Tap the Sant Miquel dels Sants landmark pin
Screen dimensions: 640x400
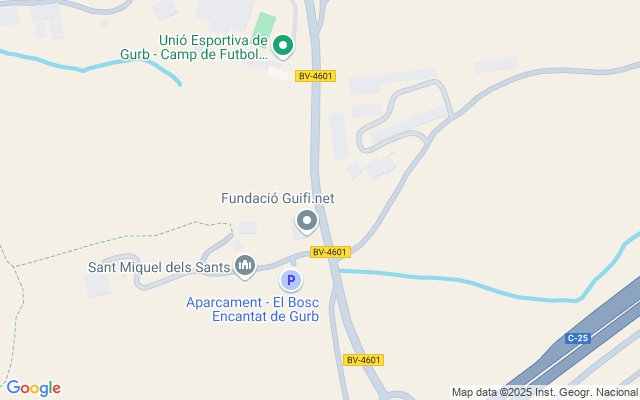click(x=245, y=266)
